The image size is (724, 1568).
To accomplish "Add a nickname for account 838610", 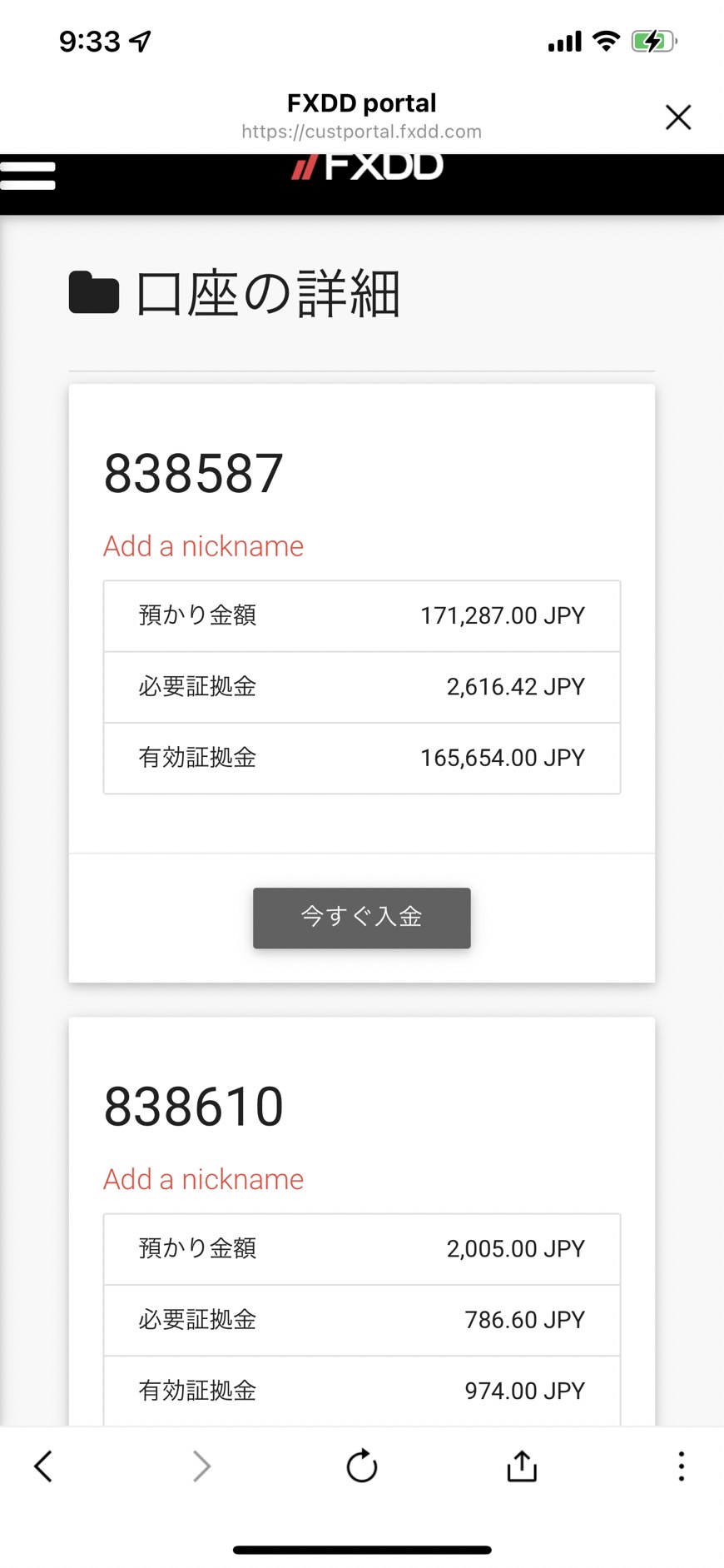I will (203, 1179).
